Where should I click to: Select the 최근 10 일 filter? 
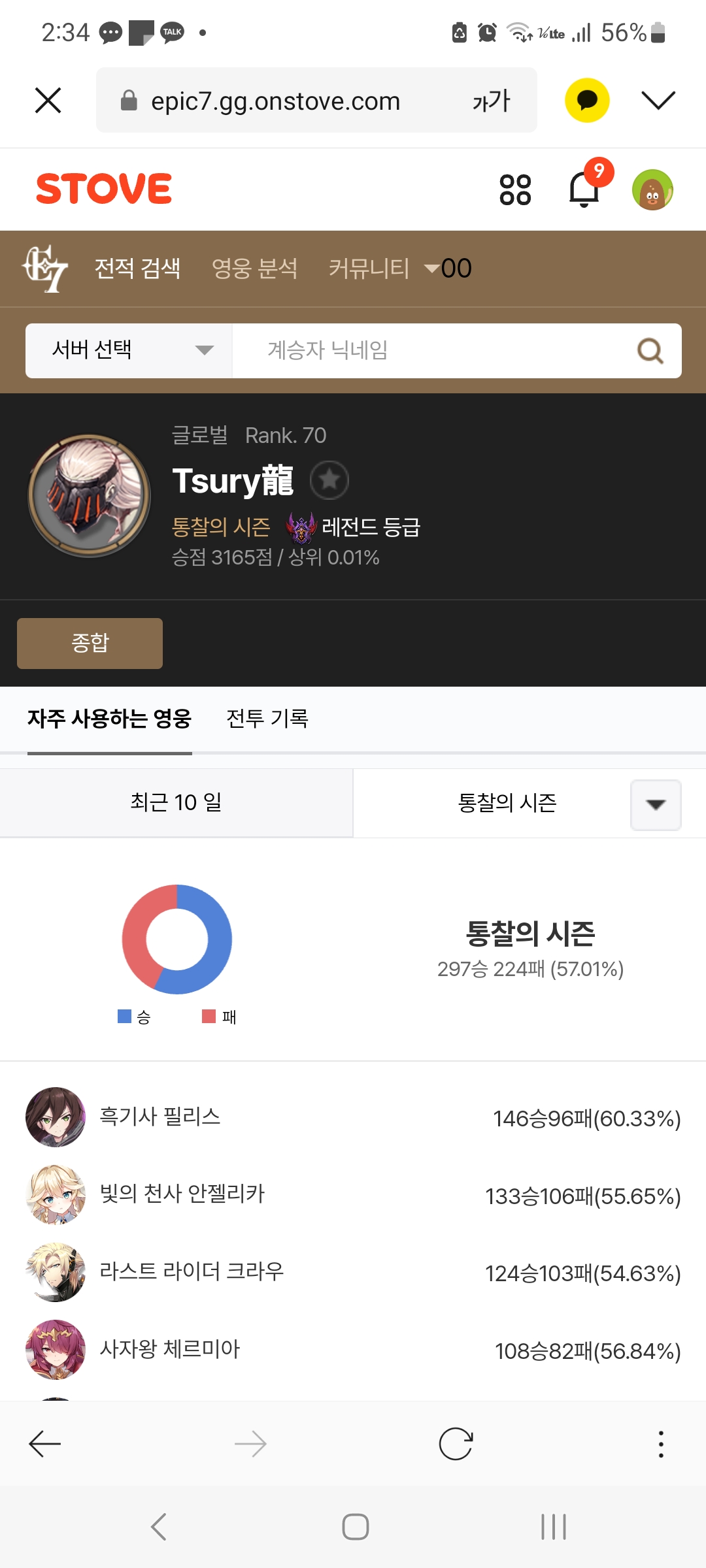(176, 802)
